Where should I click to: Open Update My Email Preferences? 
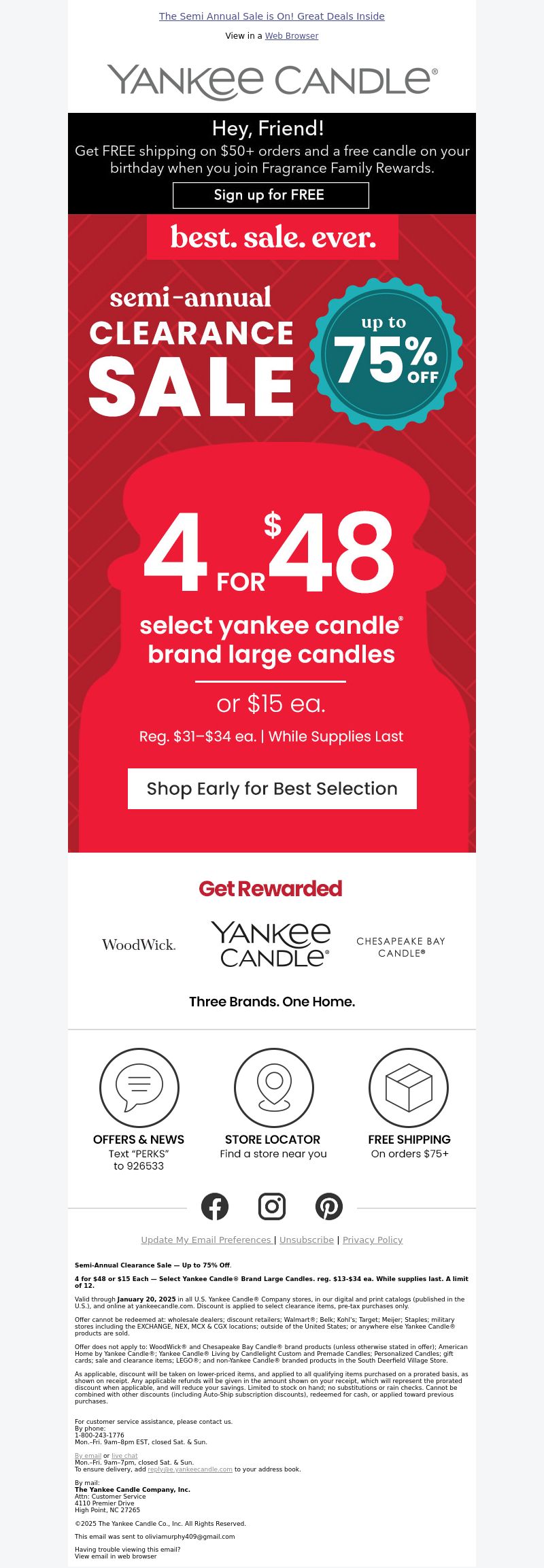click(x=206, y=1240)
